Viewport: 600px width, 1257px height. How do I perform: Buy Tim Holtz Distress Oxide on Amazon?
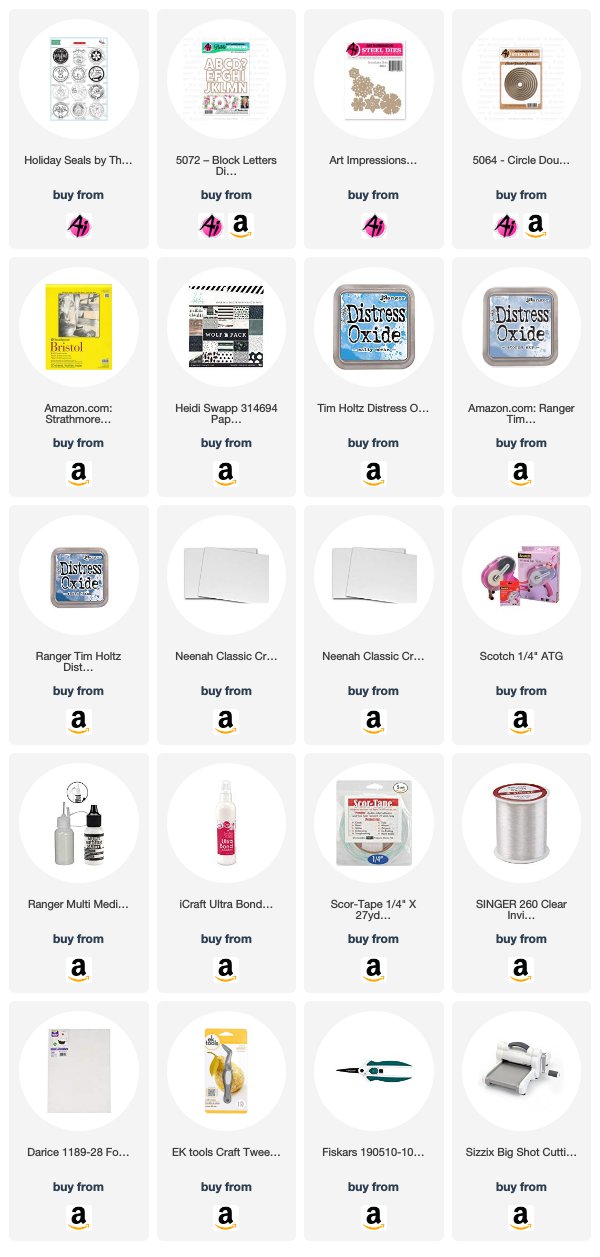tap(374, 474)
